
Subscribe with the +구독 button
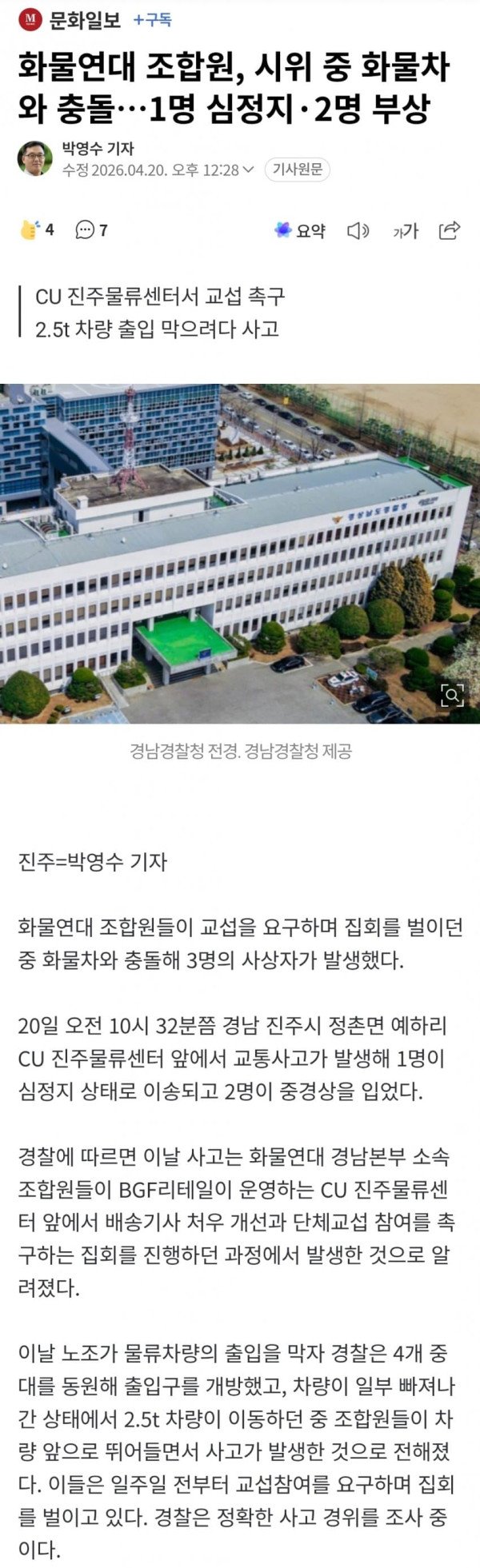[x=152, y=20]
